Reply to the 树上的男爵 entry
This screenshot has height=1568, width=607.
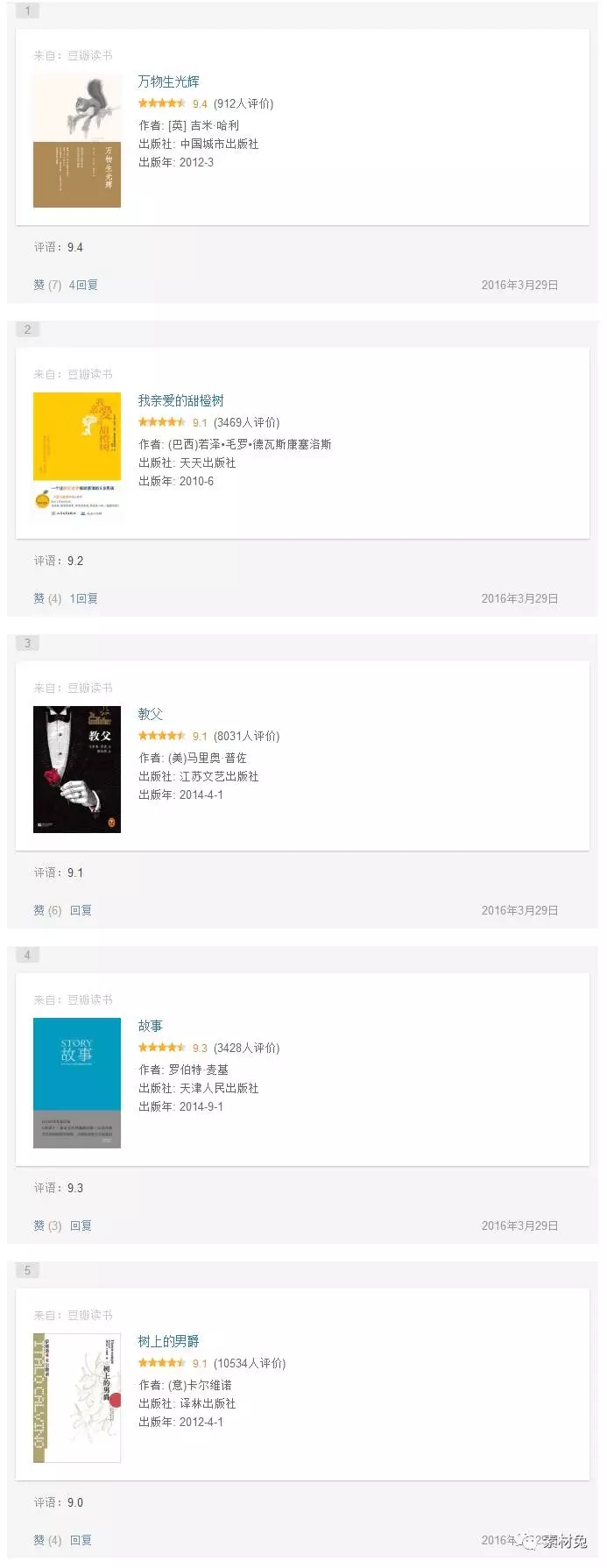tap(81, 1540)
